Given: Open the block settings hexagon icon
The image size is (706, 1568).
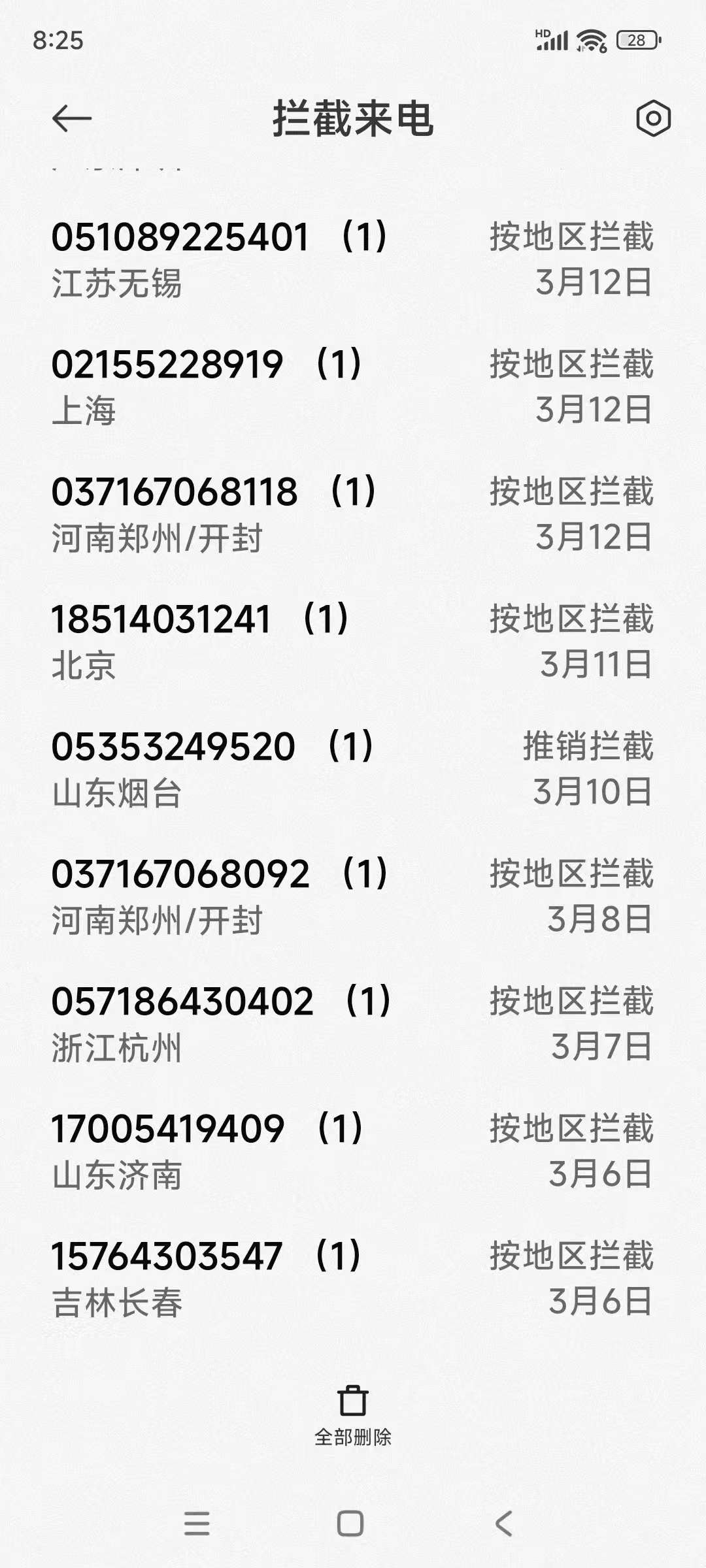Looking at the screenshot, I should (x=653, y=119).
